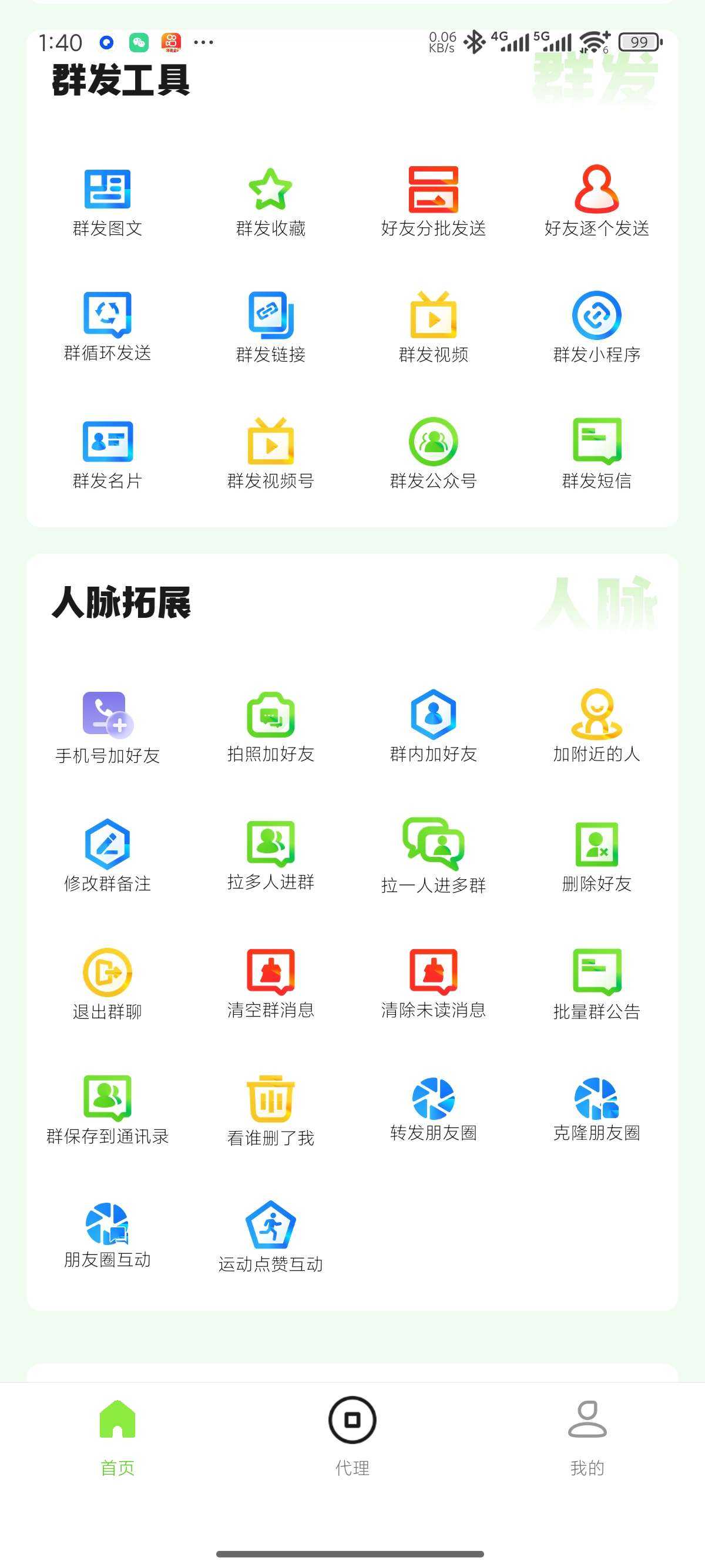Open 拉多人进群 tool

pos(270,856)
